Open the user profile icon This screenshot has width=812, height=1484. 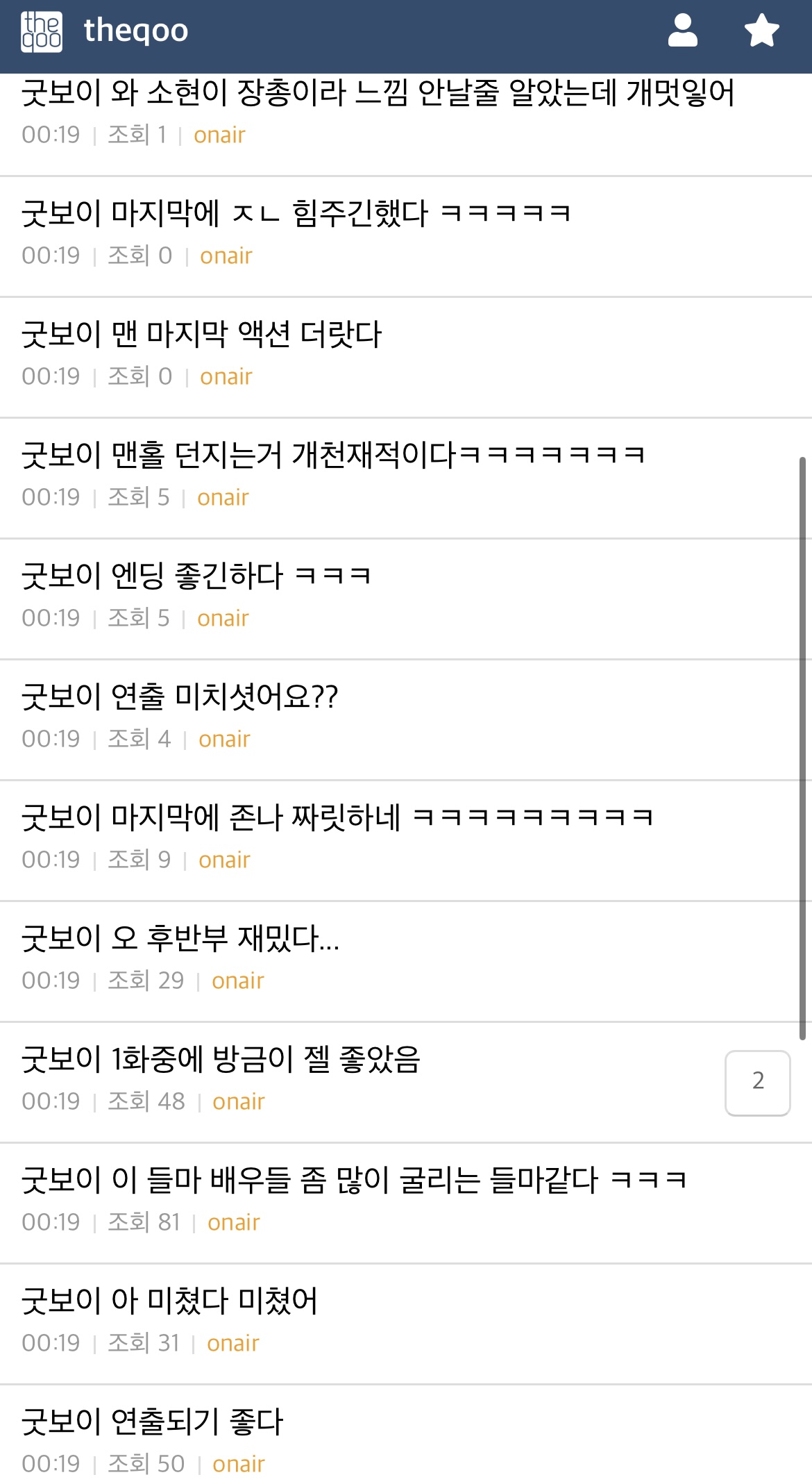[682, 31]
